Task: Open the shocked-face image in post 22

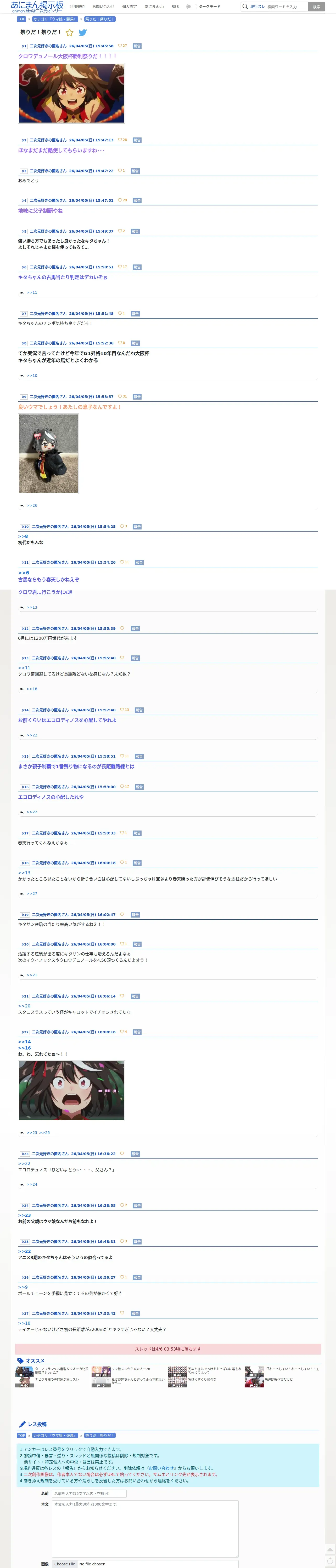Action: tap(71, 1090)
